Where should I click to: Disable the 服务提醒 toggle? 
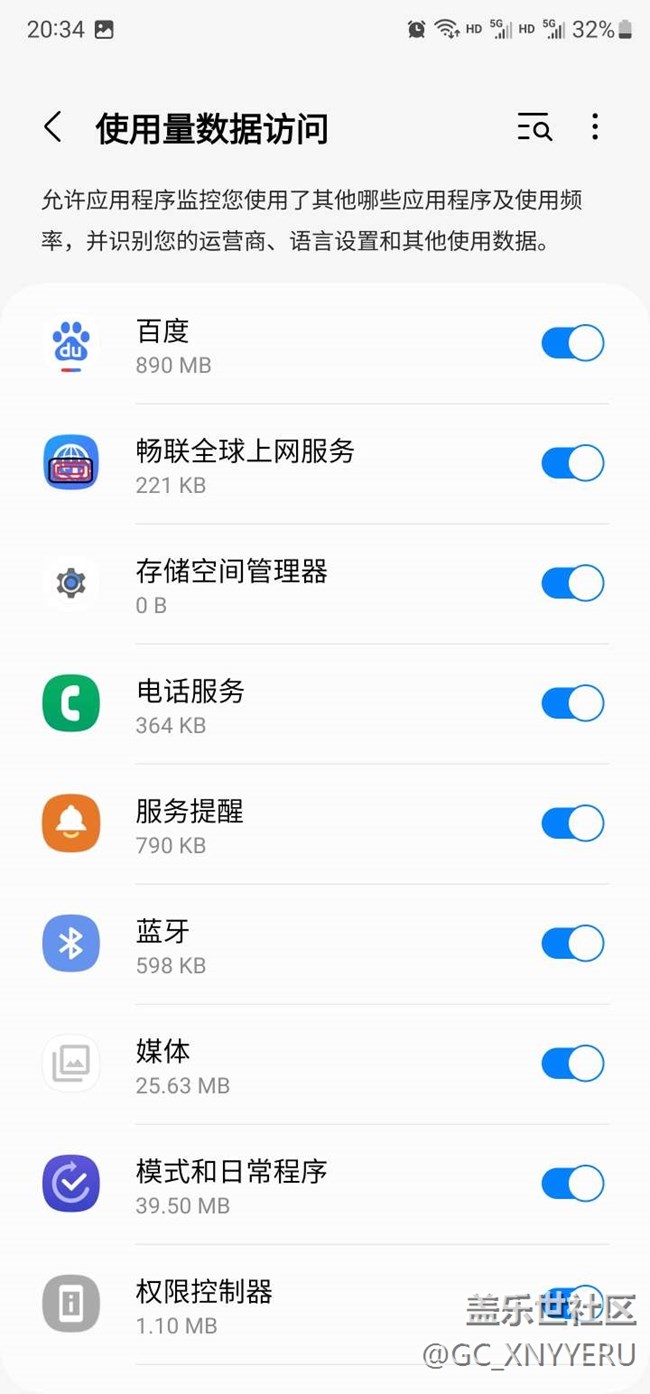point(572,823)
